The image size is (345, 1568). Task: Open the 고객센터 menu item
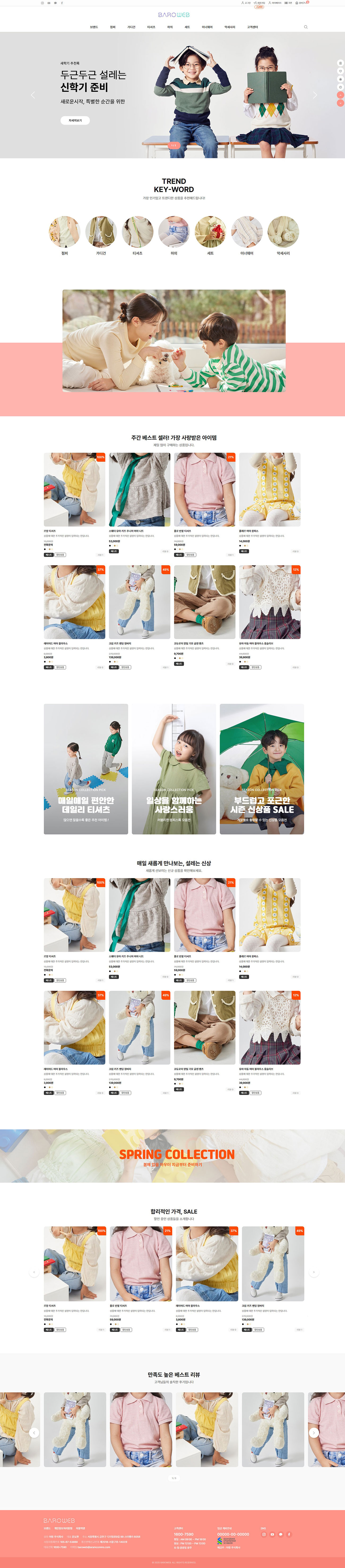(x=252, y=27)
